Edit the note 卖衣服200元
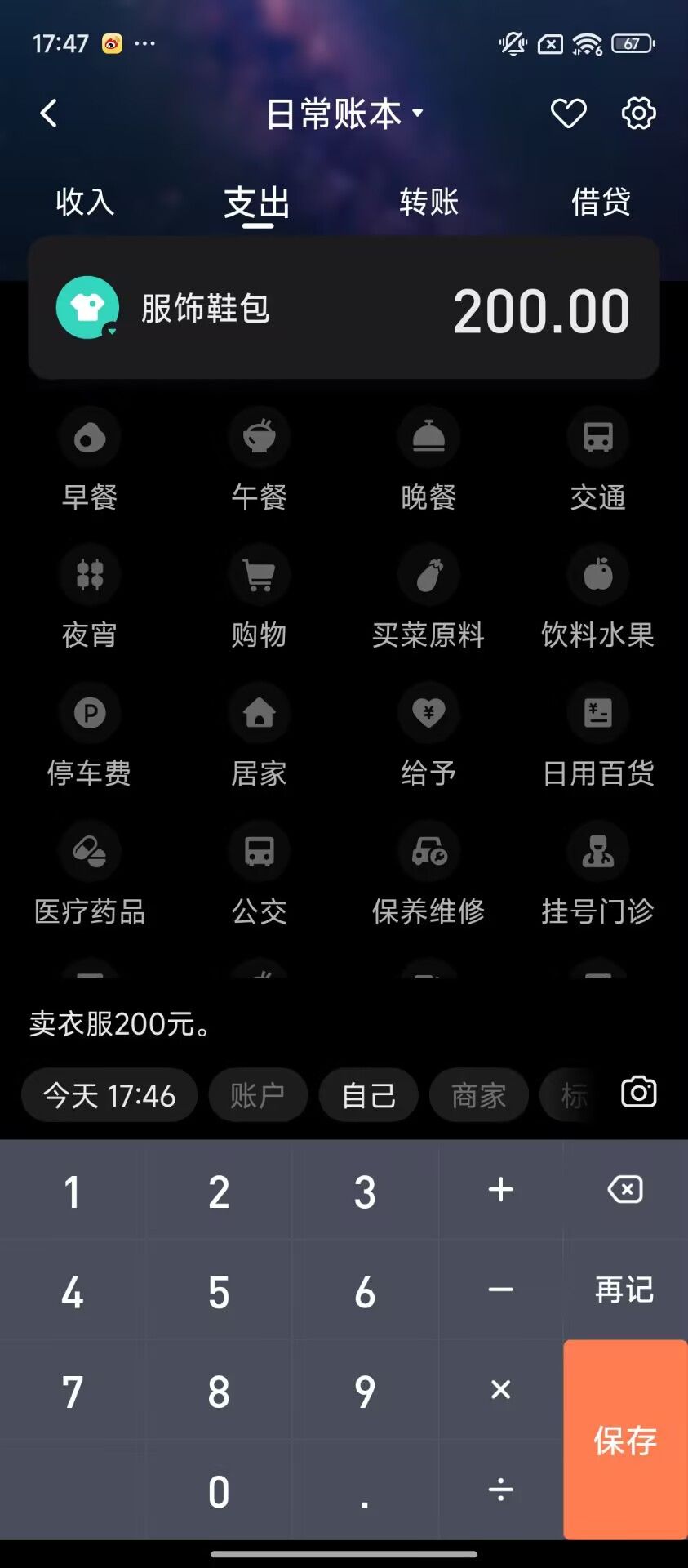The image size is (688, 1568). pyautogui.click(x=121, y=1023)
